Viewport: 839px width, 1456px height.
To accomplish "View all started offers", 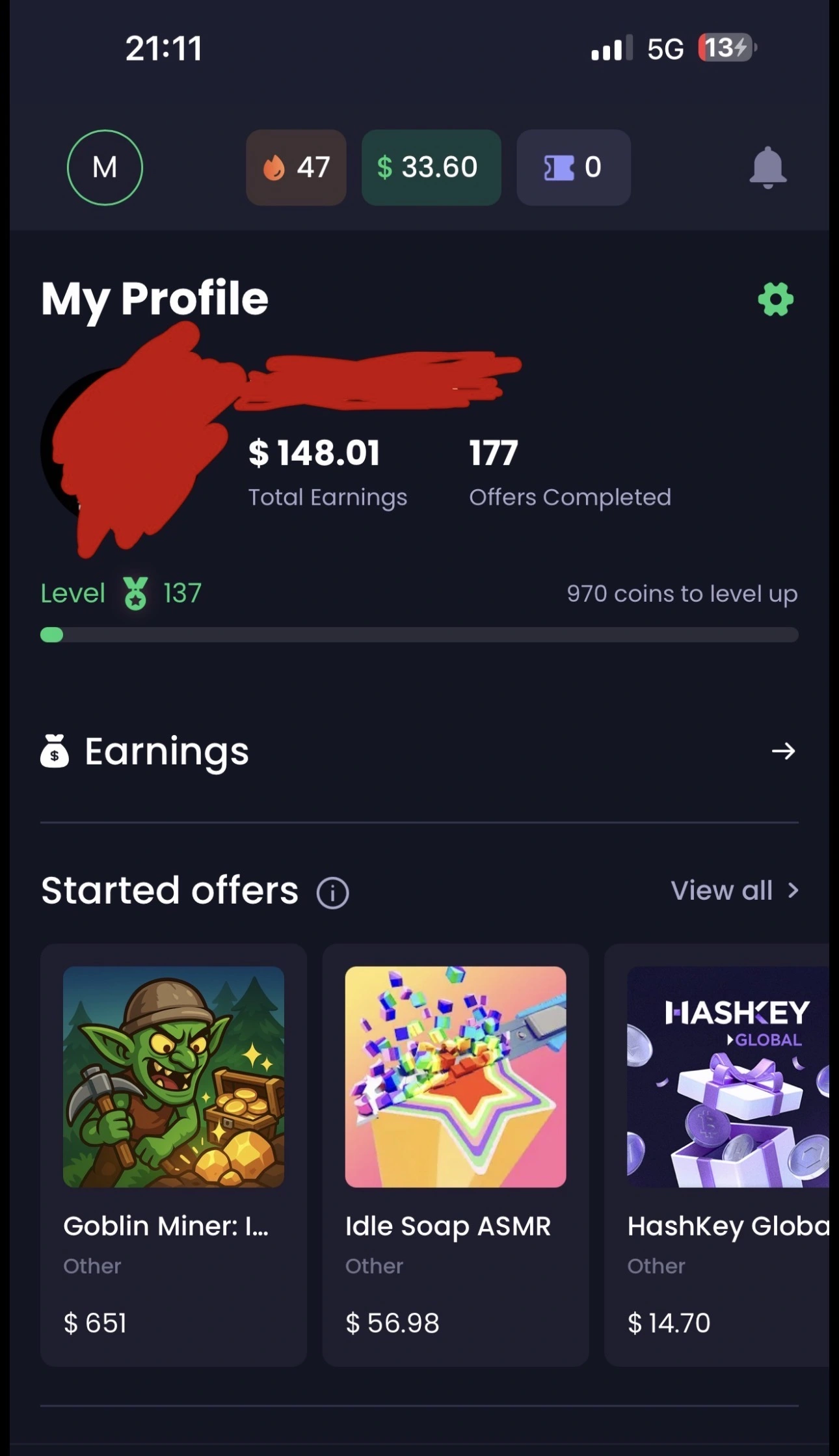I will coord(735,891).
